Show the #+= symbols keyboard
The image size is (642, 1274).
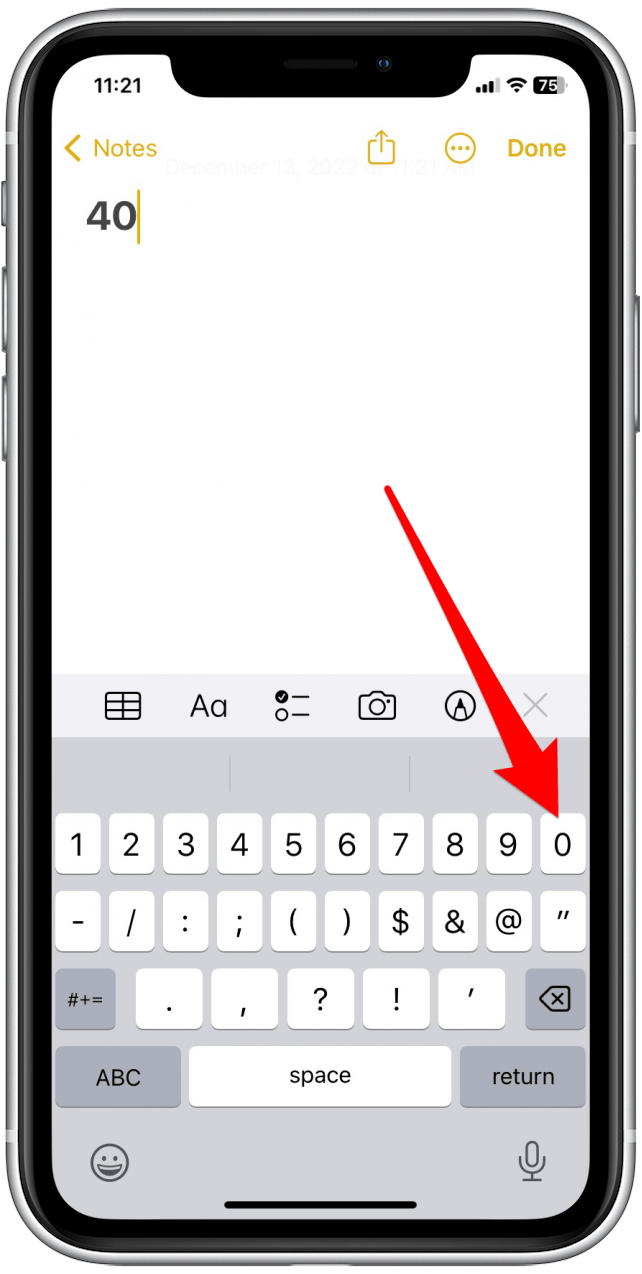(85, 999)
